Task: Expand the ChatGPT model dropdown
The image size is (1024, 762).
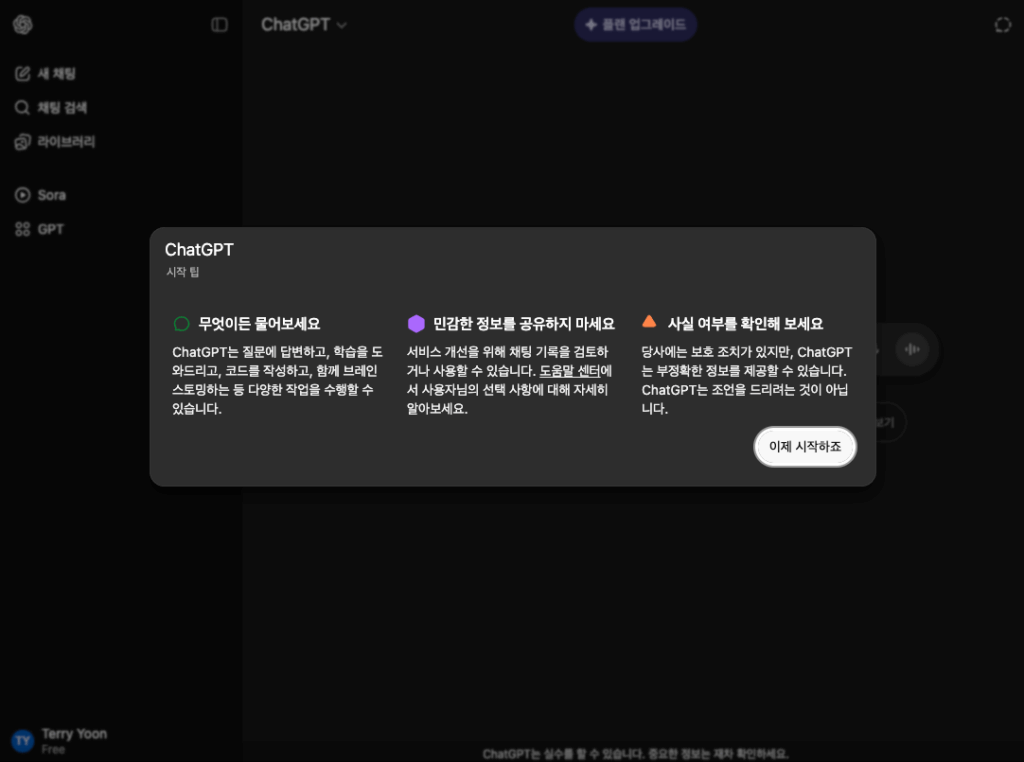Action: pyautogui.click(x=304, y=25)
